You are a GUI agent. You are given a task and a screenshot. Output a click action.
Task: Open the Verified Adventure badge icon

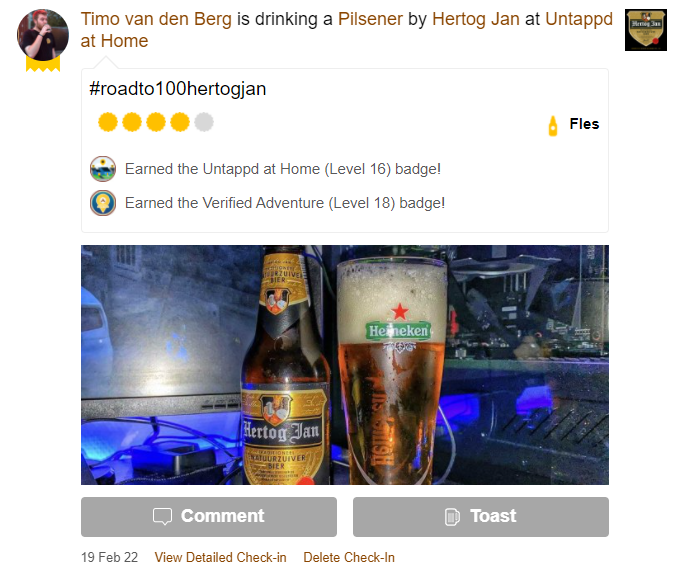(x=103, y=203)
